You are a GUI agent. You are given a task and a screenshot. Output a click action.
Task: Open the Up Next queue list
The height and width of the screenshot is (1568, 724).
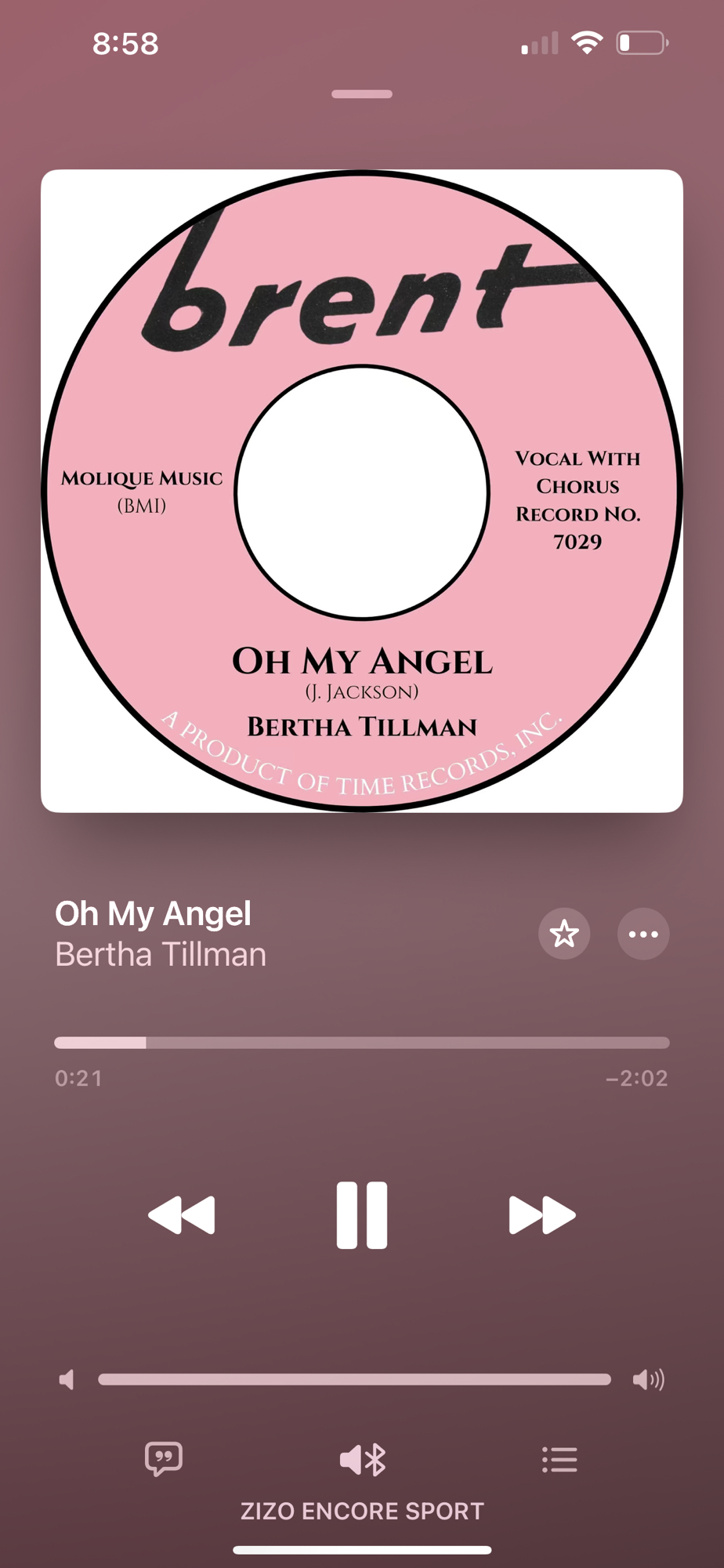coord(559,1459)
